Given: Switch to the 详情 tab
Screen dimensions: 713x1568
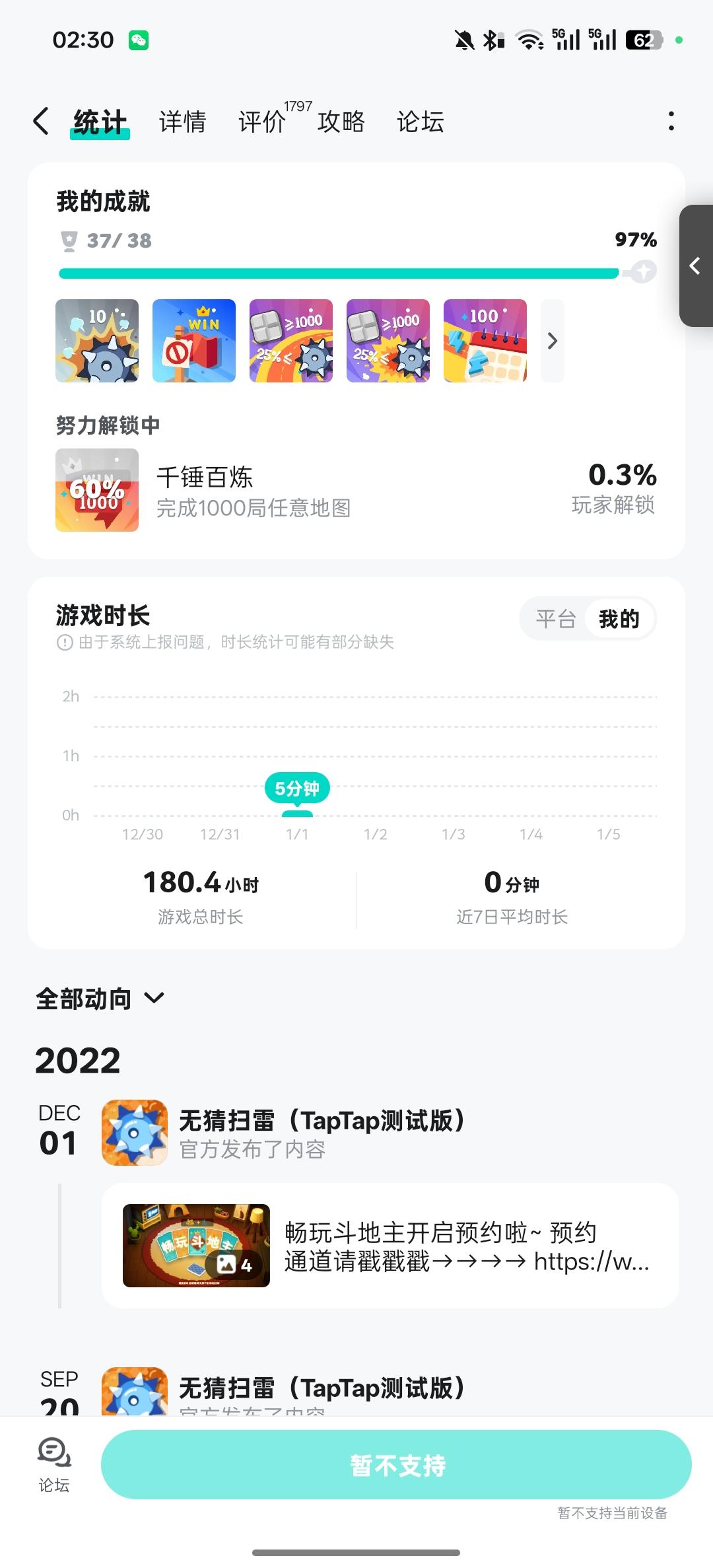Looking at the screenshot, I should coord(182,122).
